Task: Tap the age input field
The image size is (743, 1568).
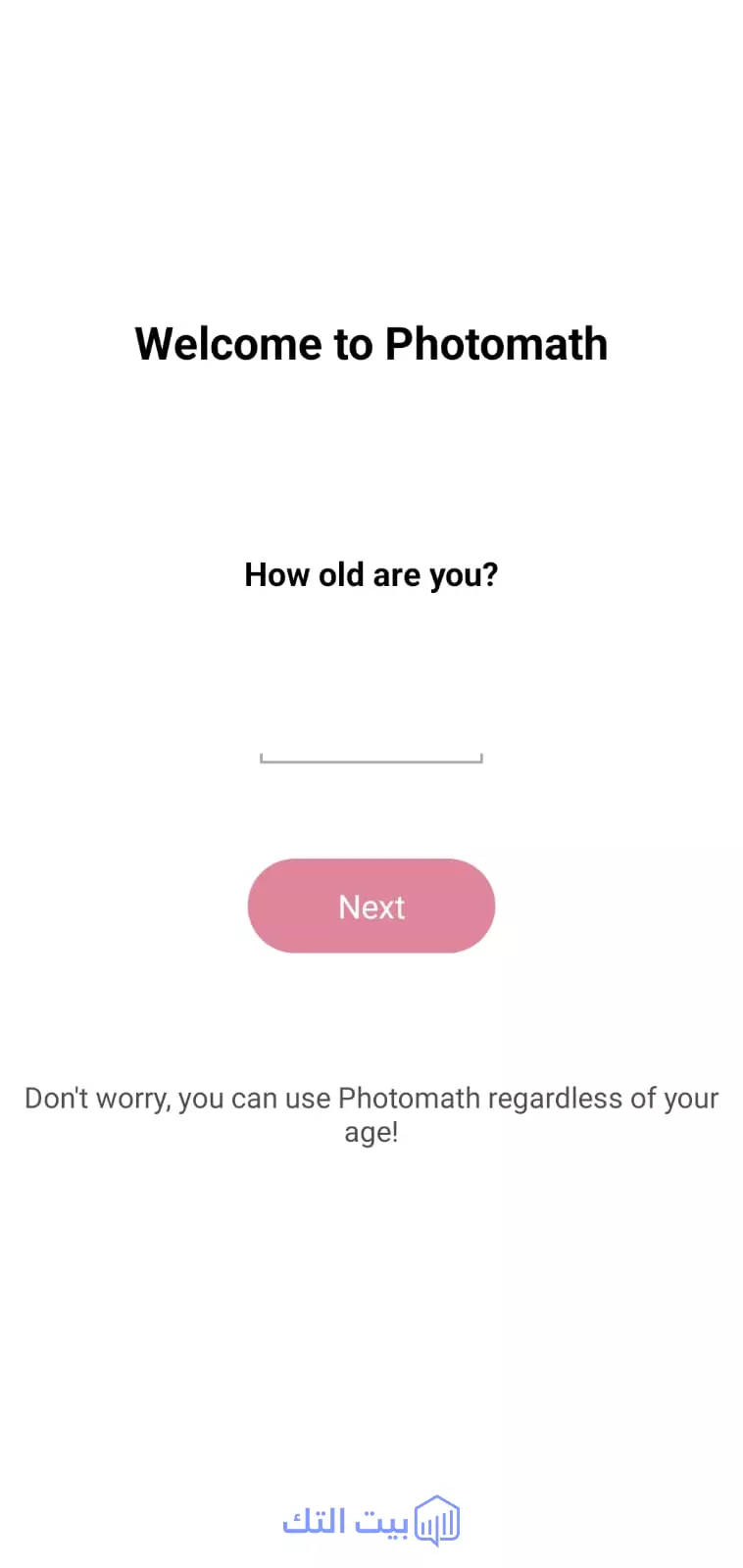Action: coord(371,738)
